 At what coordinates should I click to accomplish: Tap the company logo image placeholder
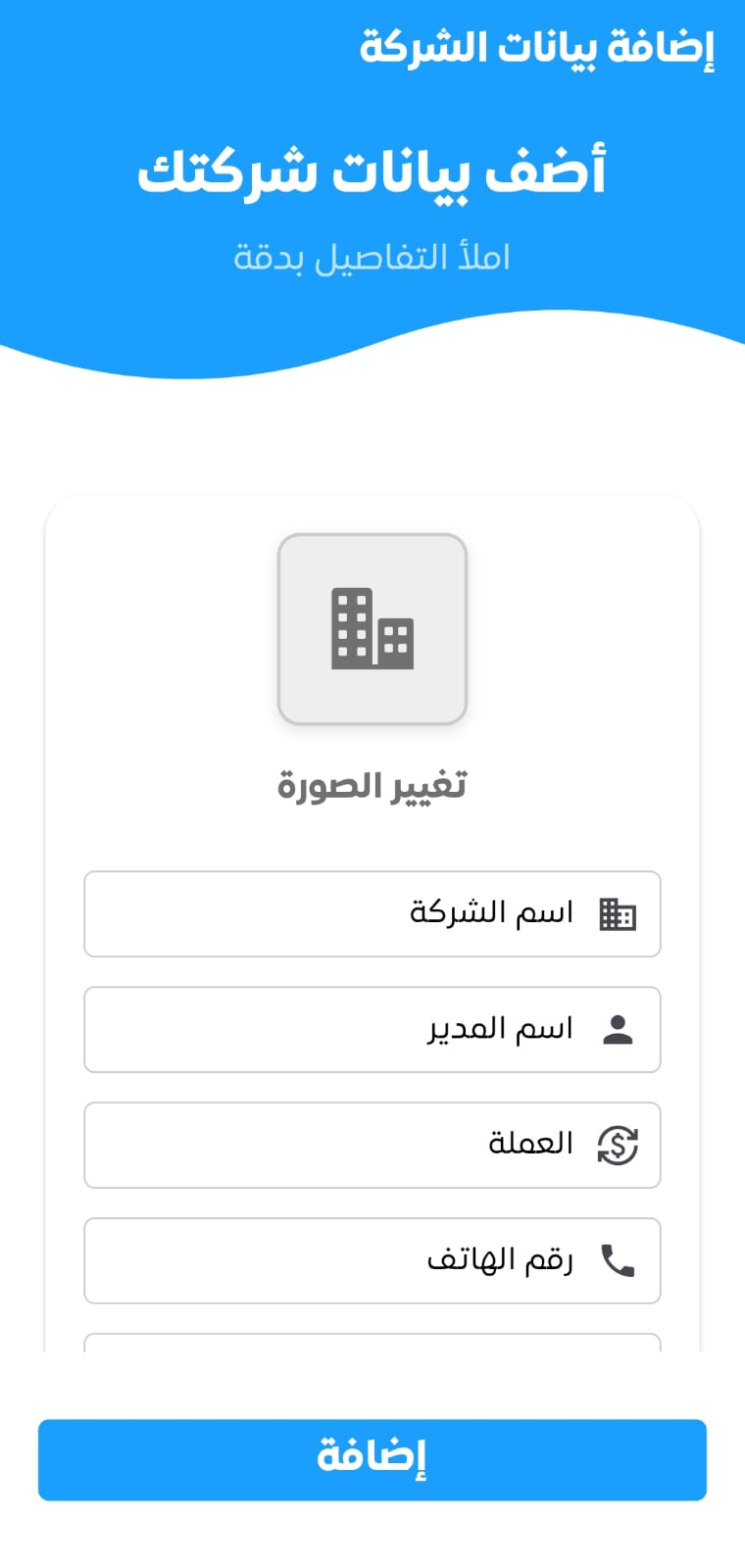click(x=372, y=629)
